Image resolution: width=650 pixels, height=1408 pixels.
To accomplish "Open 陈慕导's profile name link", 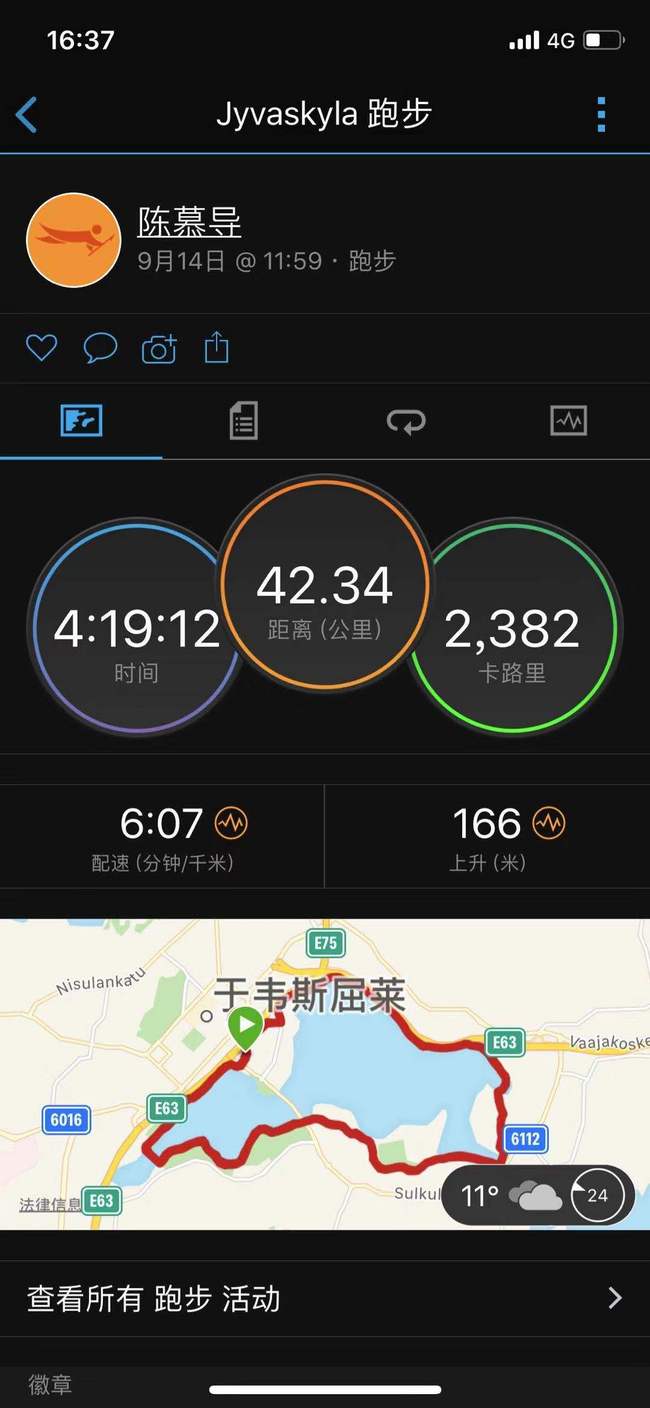I will tap(189, 222).
